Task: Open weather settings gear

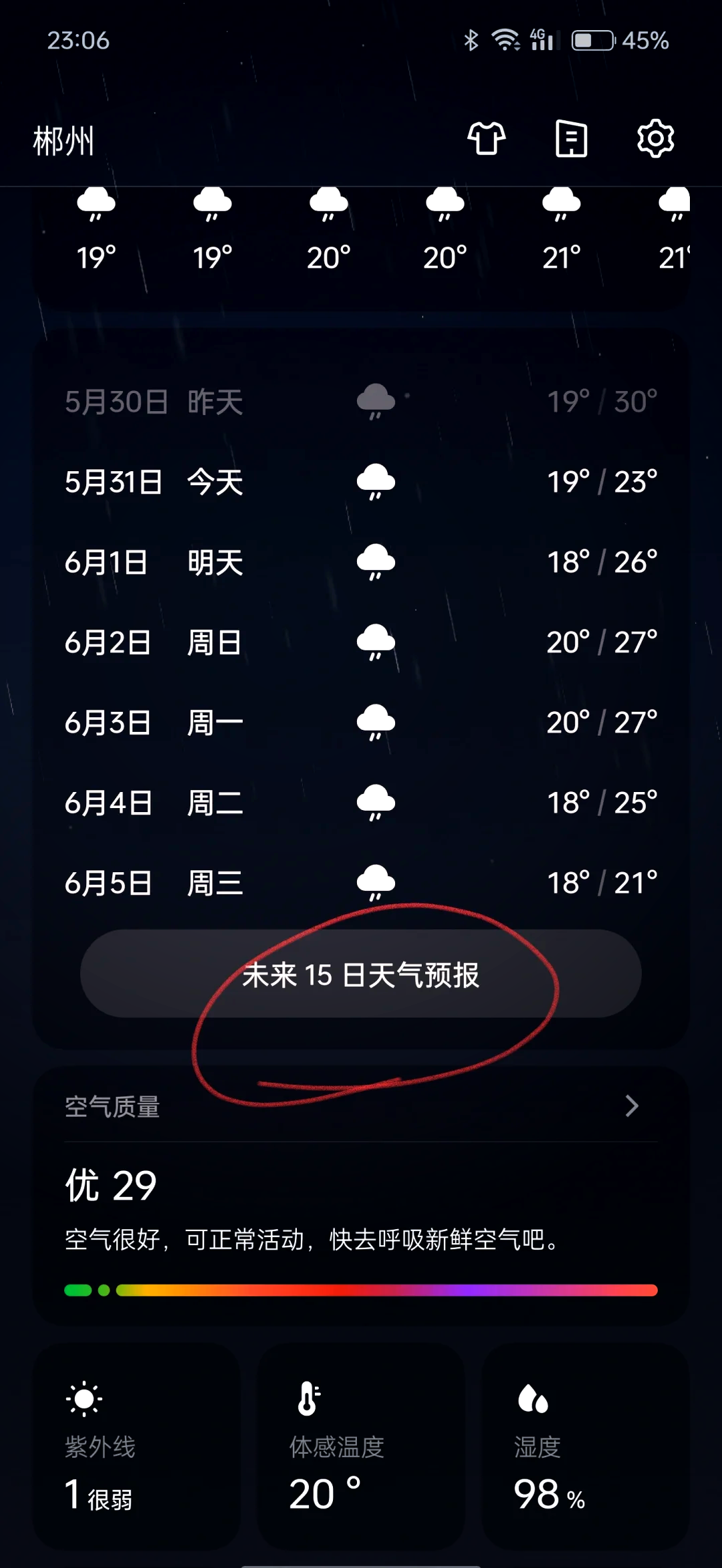Action: (656, 139)
